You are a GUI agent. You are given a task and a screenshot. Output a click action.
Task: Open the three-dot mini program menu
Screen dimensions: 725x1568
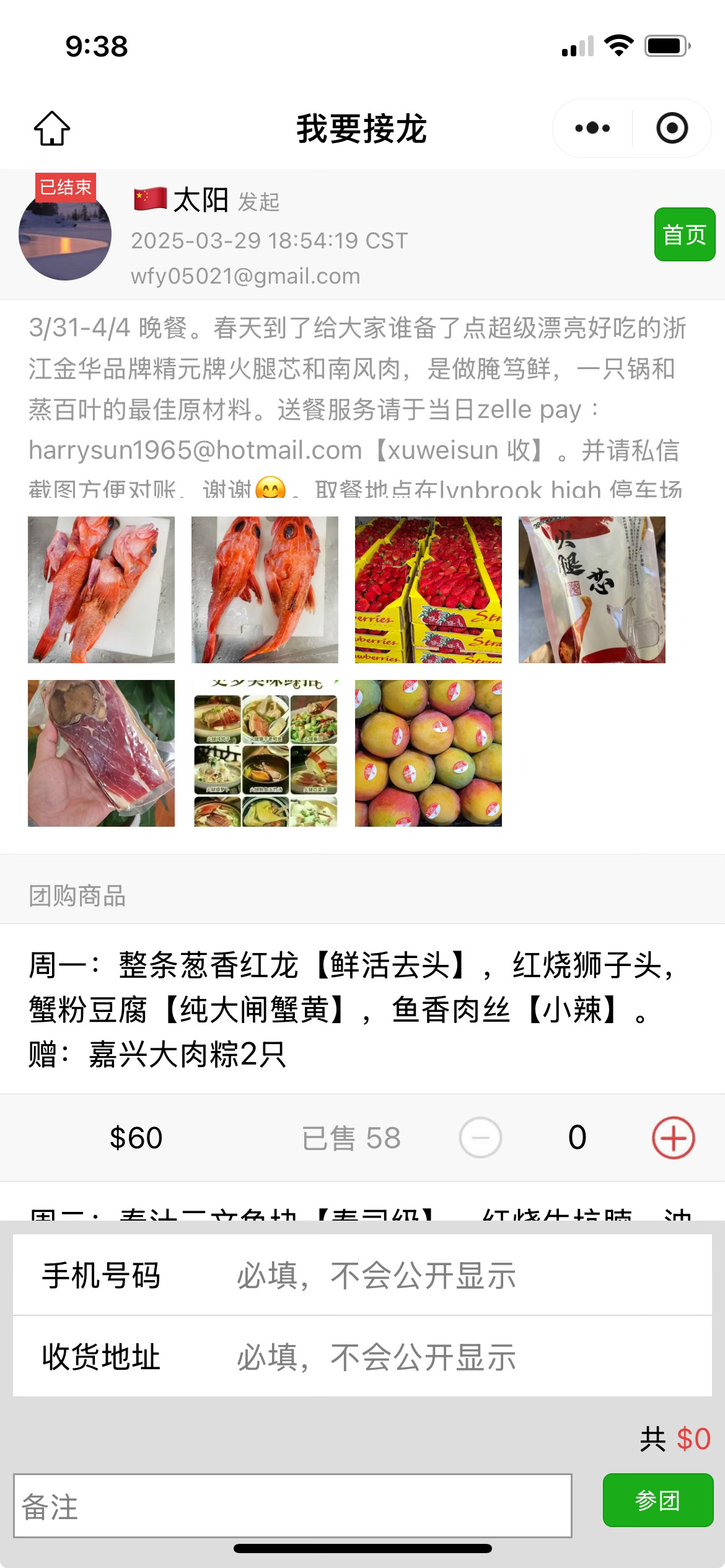pos(592,128)
